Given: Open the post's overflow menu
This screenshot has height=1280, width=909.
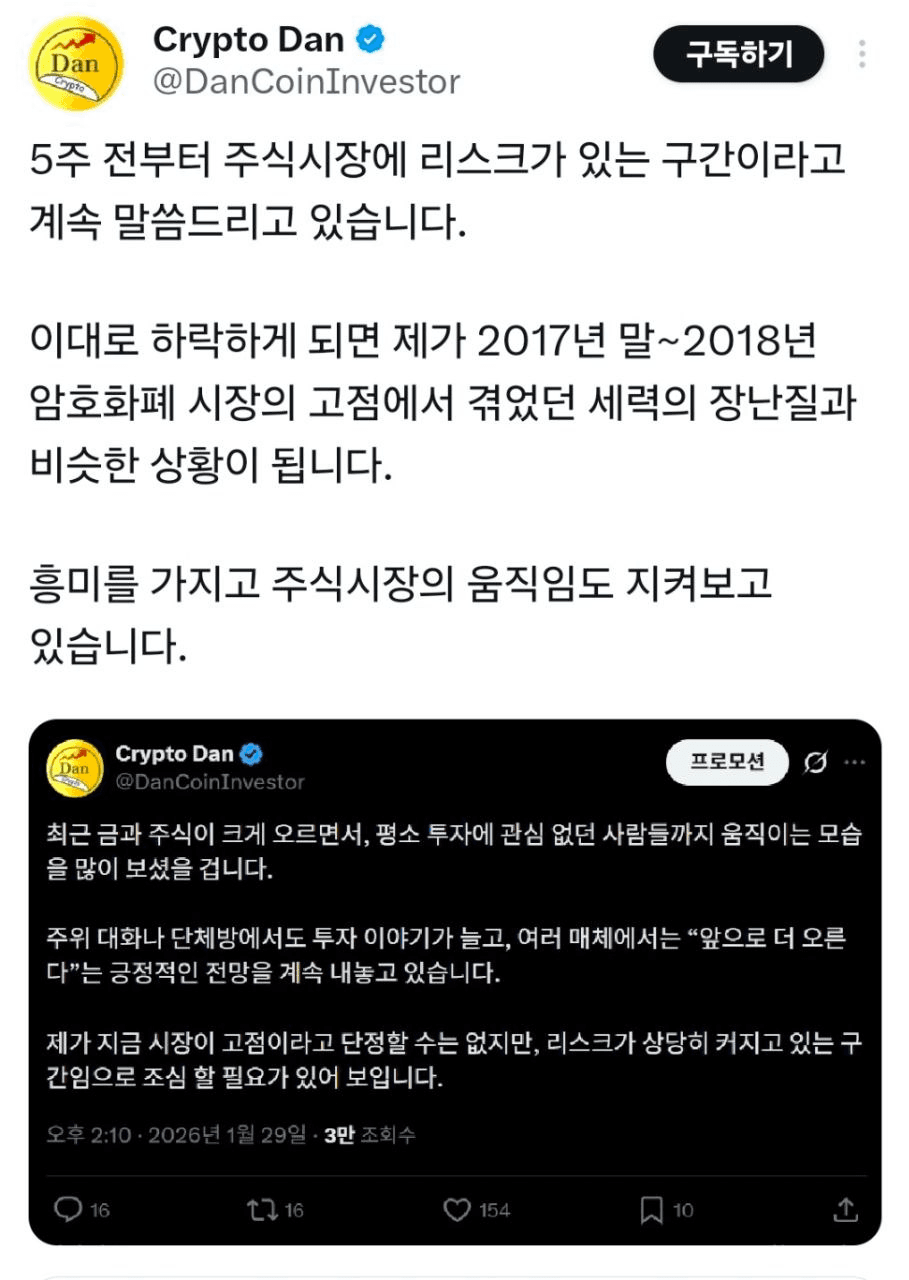Looking at the screenshot, I should 863,54.
